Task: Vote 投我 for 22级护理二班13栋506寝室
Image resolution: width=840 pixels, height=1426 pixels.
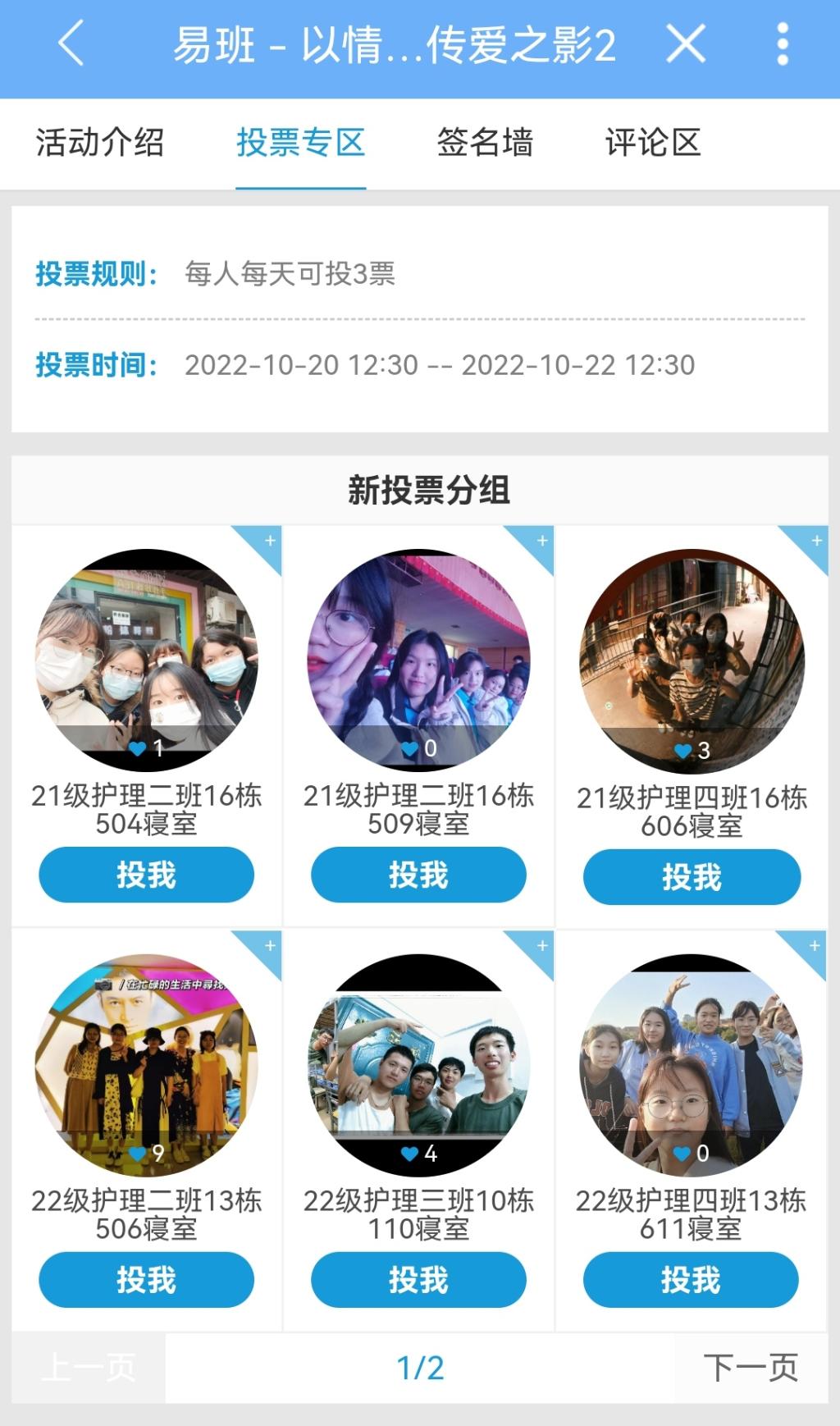Action: coord(146,1280)
